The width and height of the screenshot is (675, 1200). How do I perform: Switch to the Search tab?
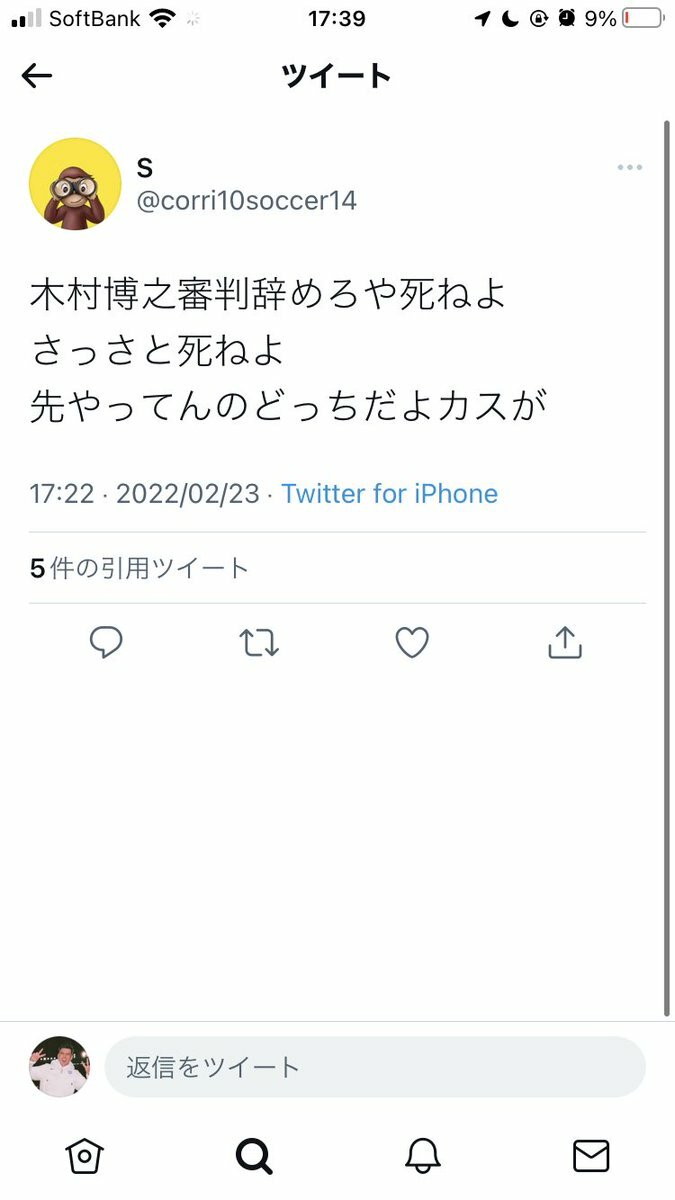254,1156
